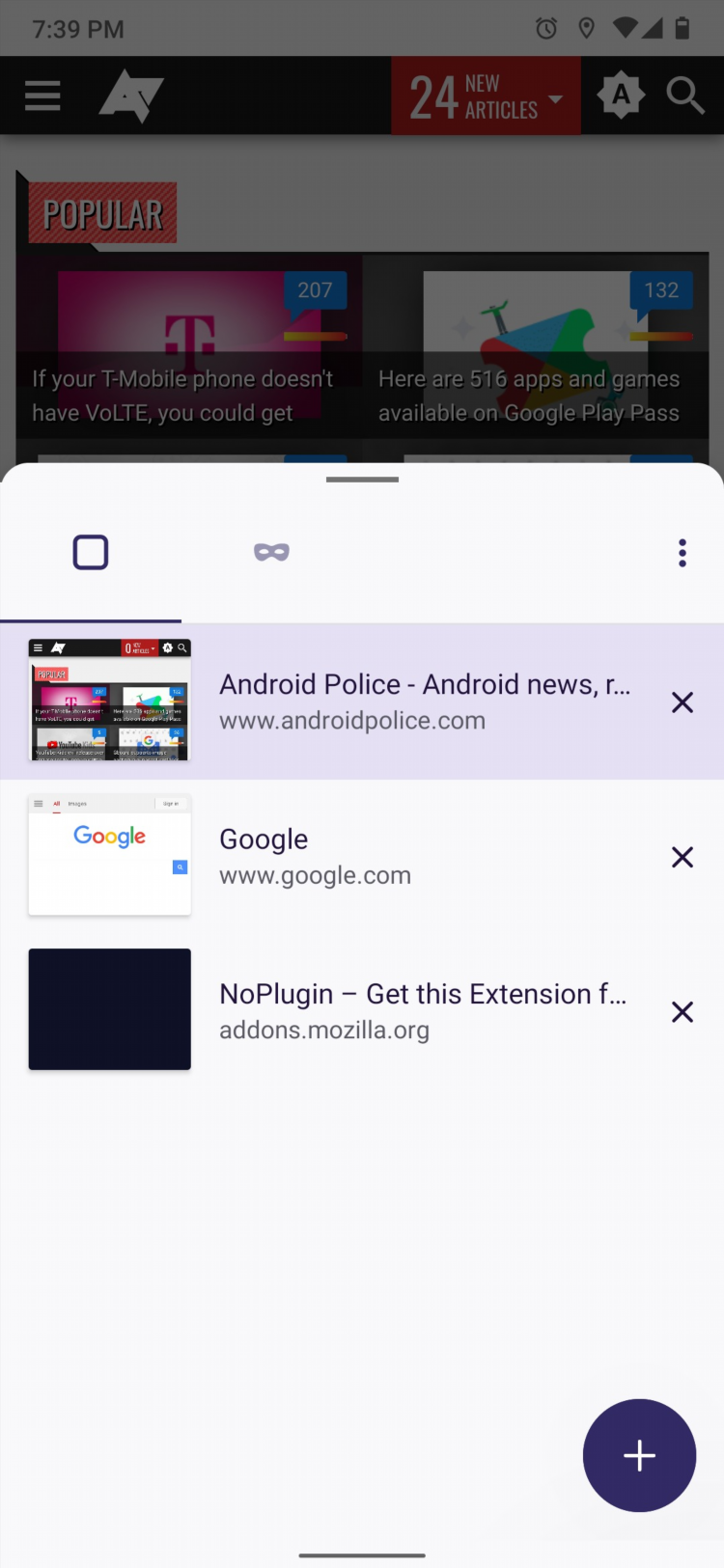This screenshot has width=724, height=1568.
Task: Close the Android Police tab
Action: (682, 702)
